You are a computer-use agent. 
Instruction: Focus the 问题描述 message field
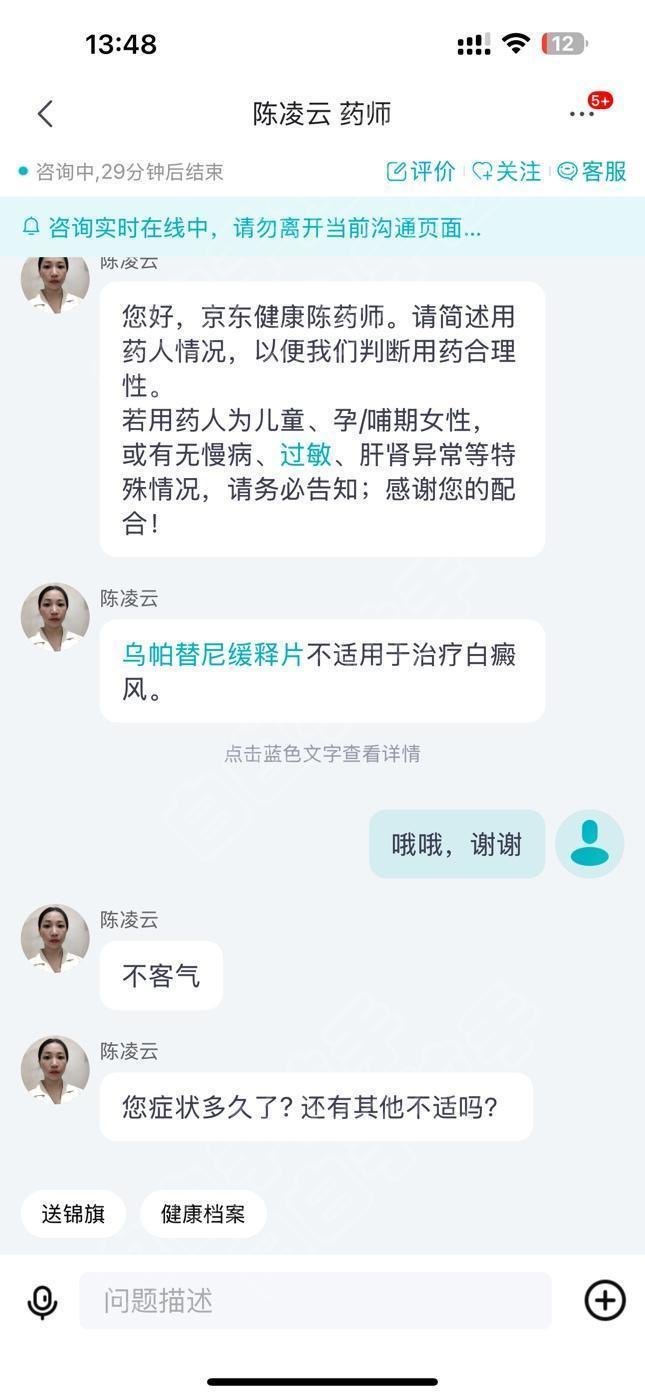(315, 1301)
